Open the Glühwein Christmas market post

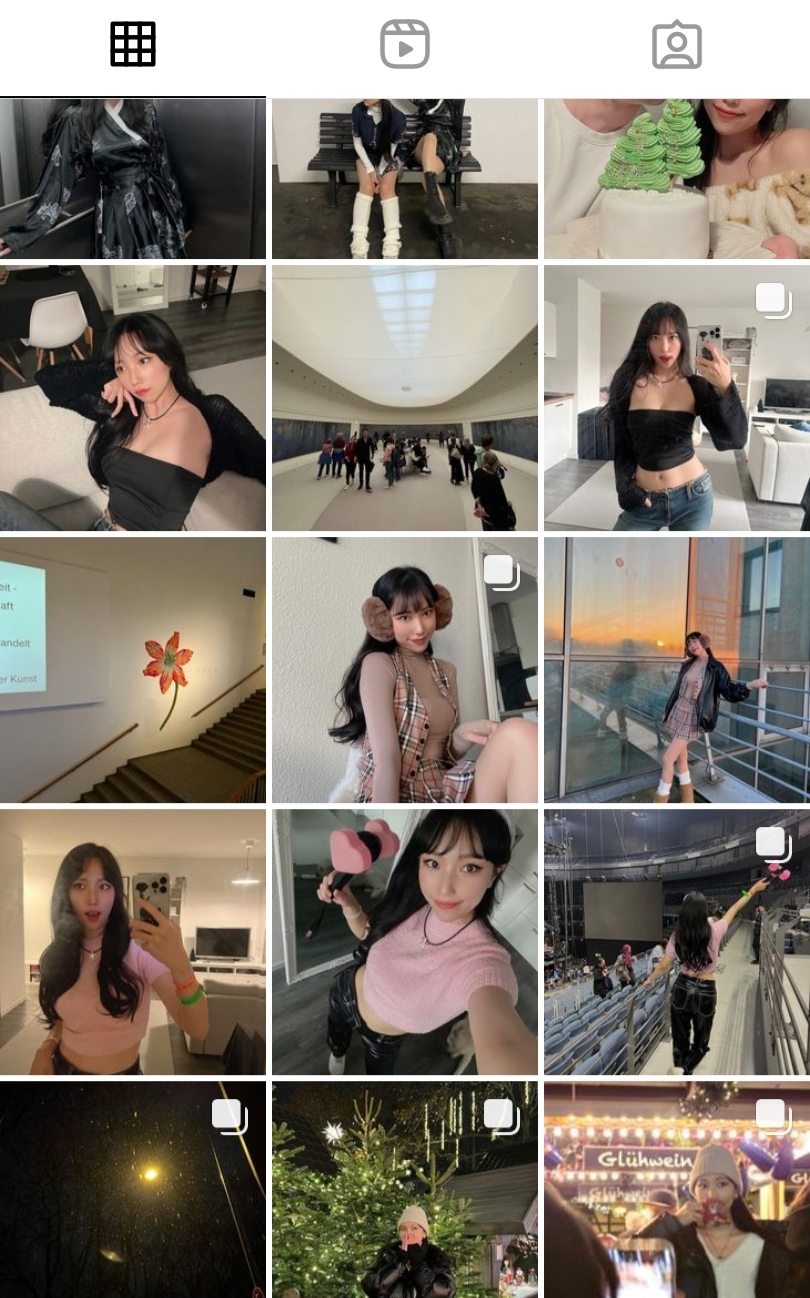[x=677, y=1190]
